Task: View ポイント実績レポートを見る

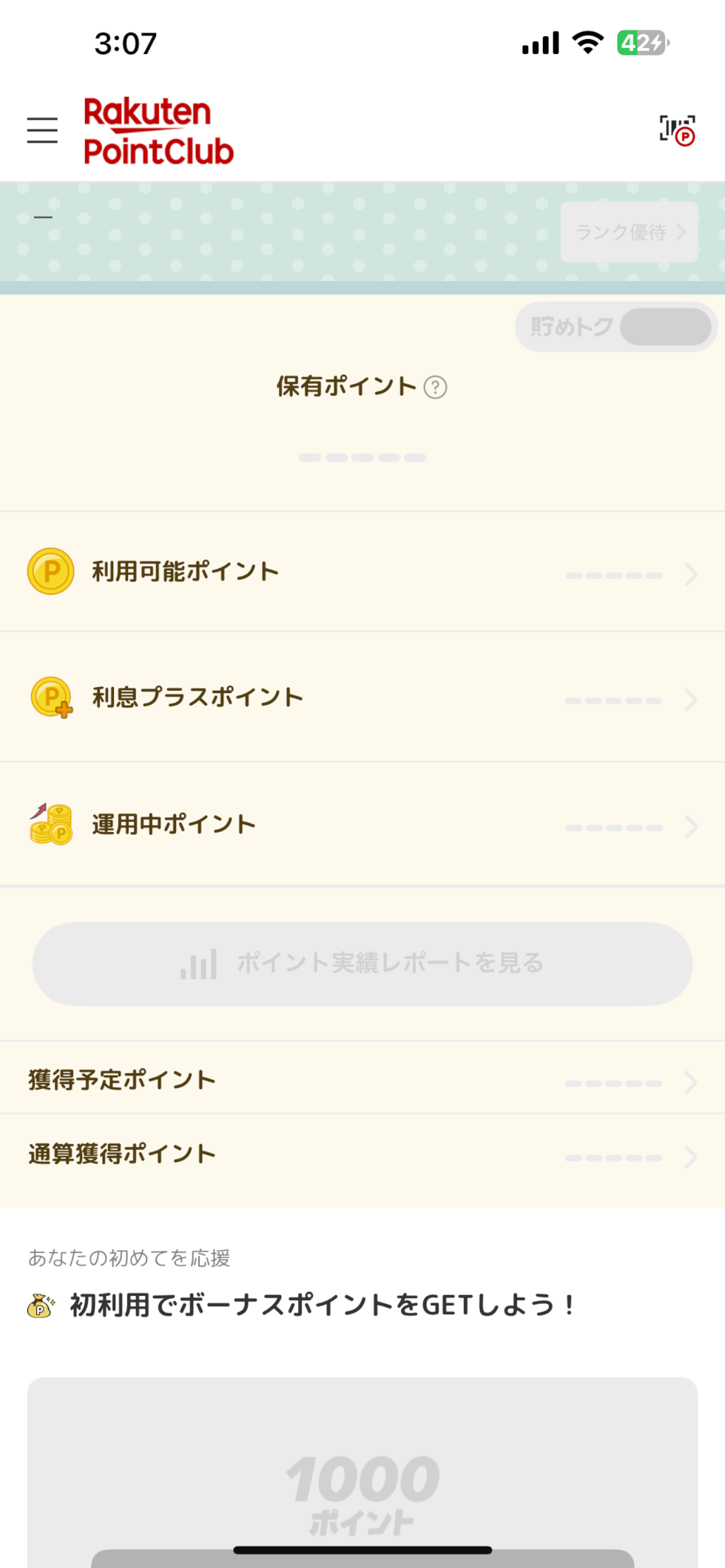Action: (362, 964)
